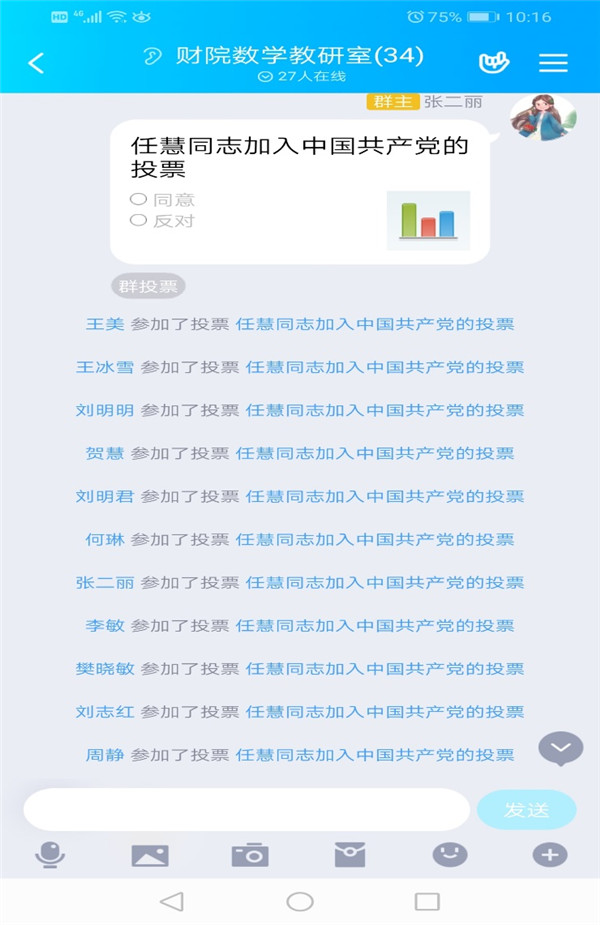Open the emoji picker
Screen dimensions: 600x925
point(450,855)
